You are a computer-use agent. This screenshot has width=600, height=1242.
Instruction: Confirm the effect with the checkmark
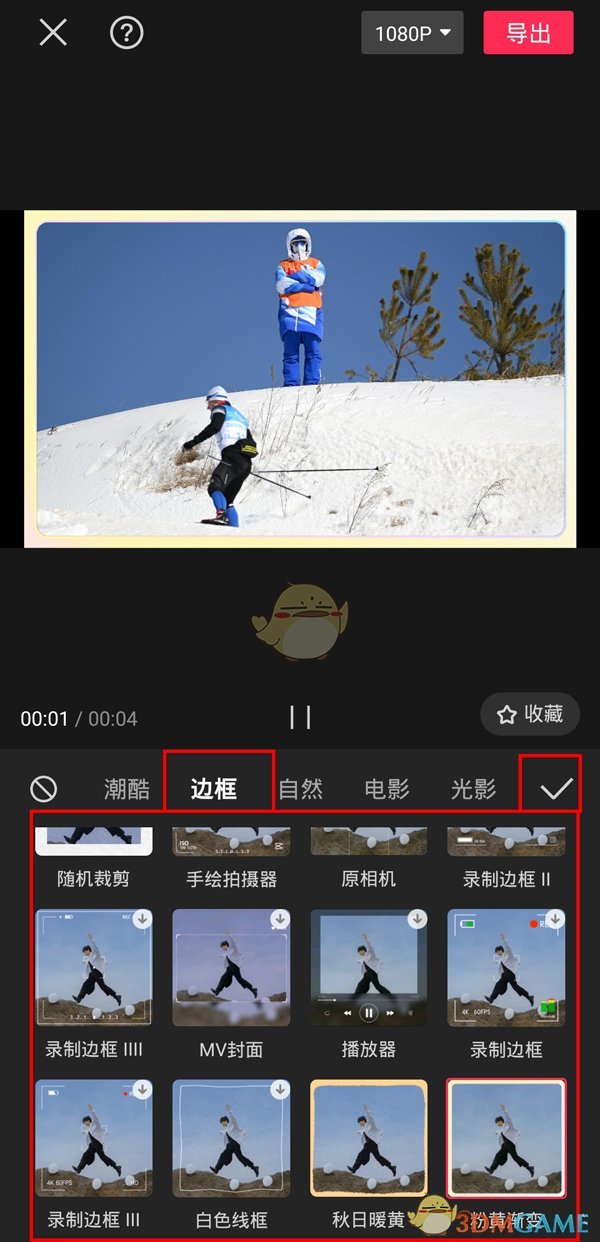click(556, 789)
